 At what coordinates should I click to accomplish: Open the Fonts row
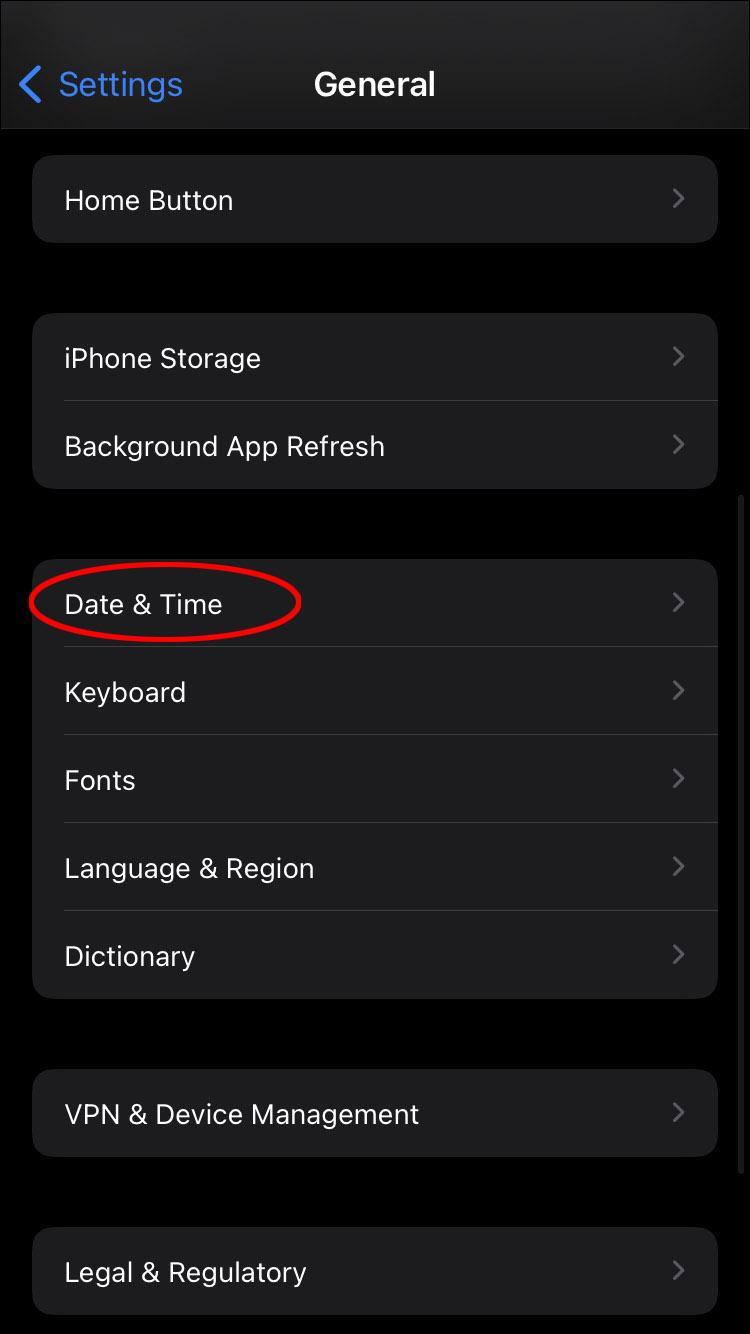click(374, 780)
